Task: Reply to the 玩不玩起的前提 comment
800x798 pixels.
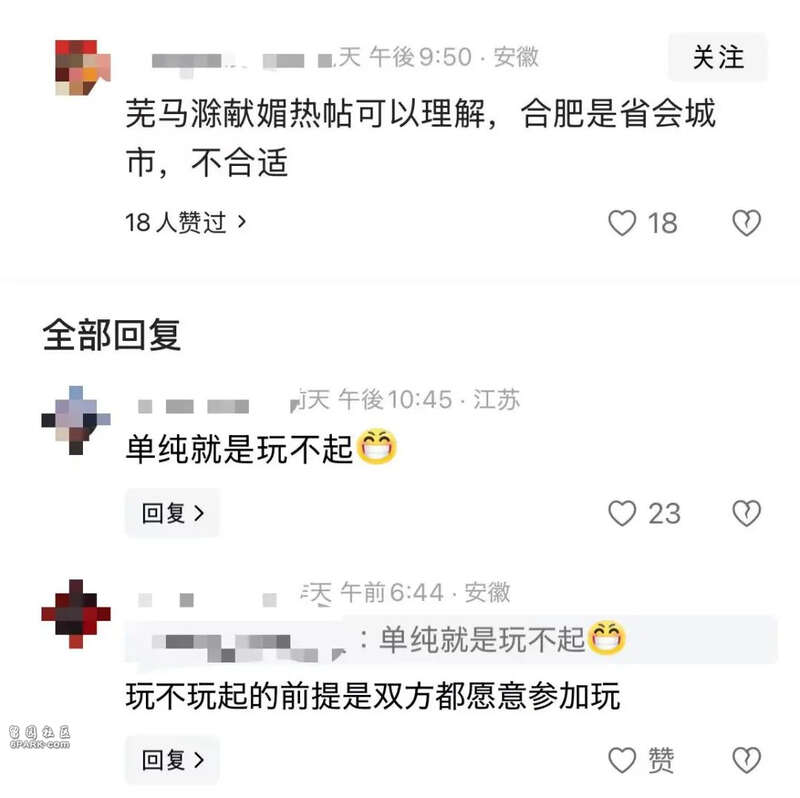Action: [172, 761]
